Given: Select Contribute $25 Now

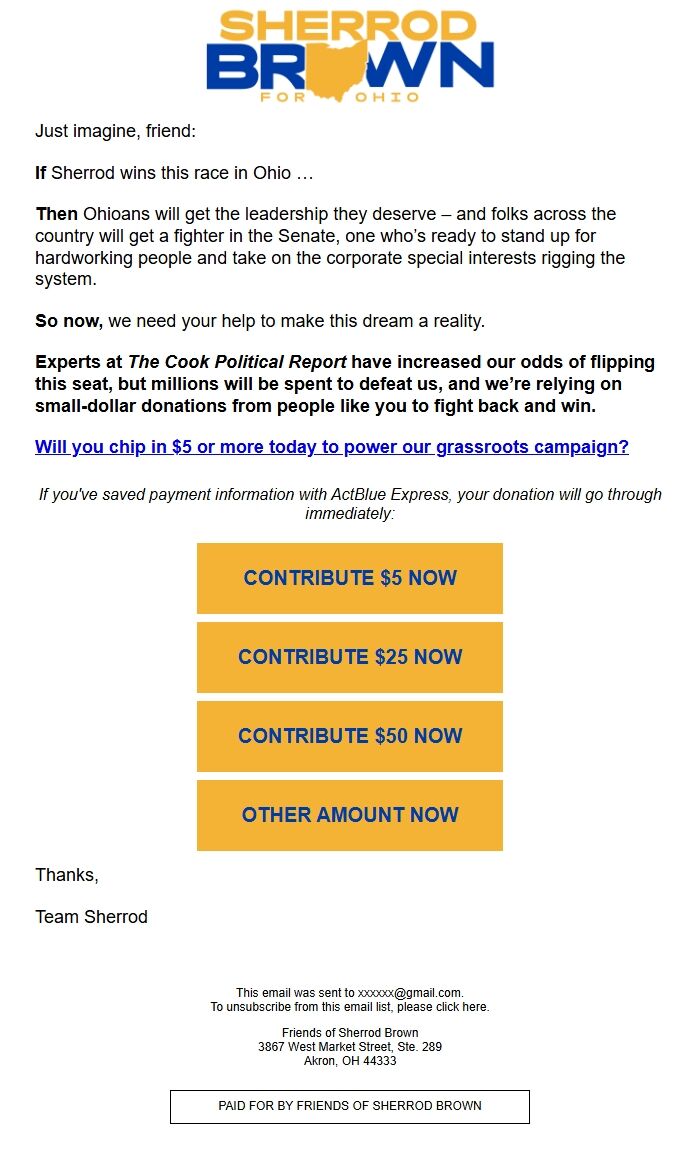Looking at the screenshot, I should click(350, 657).
